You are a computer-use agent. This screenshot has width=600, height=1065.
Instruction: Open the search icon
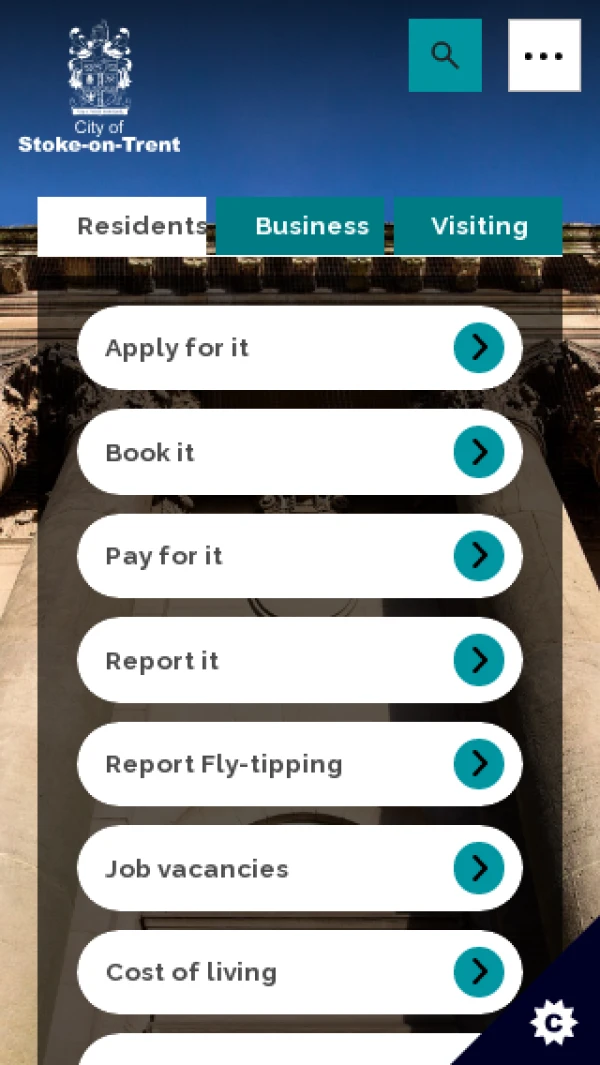point(445,55)
